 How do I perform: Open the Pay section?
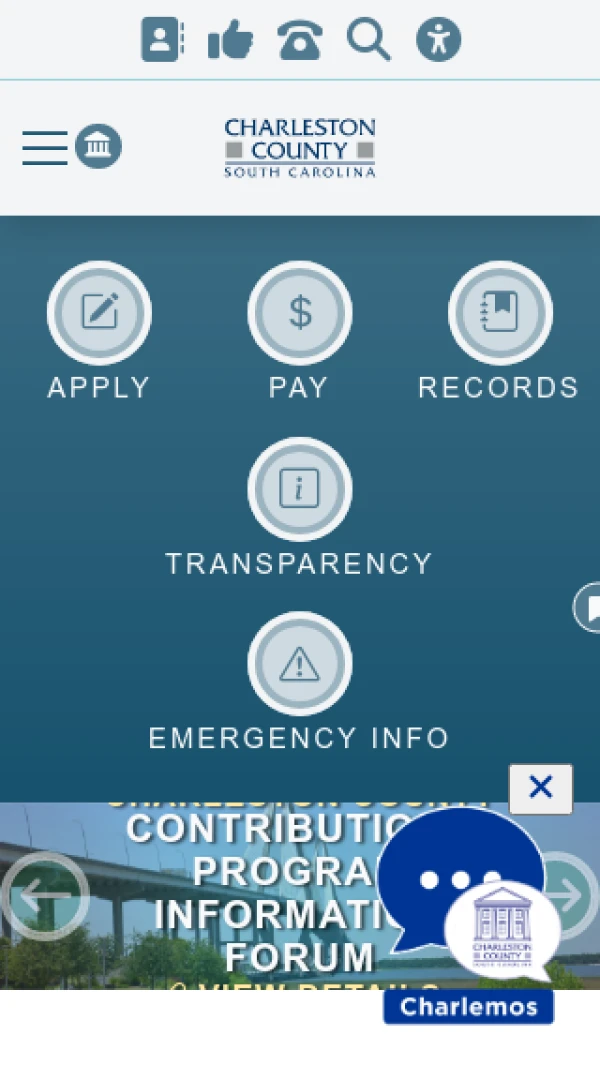click(299, 313)
